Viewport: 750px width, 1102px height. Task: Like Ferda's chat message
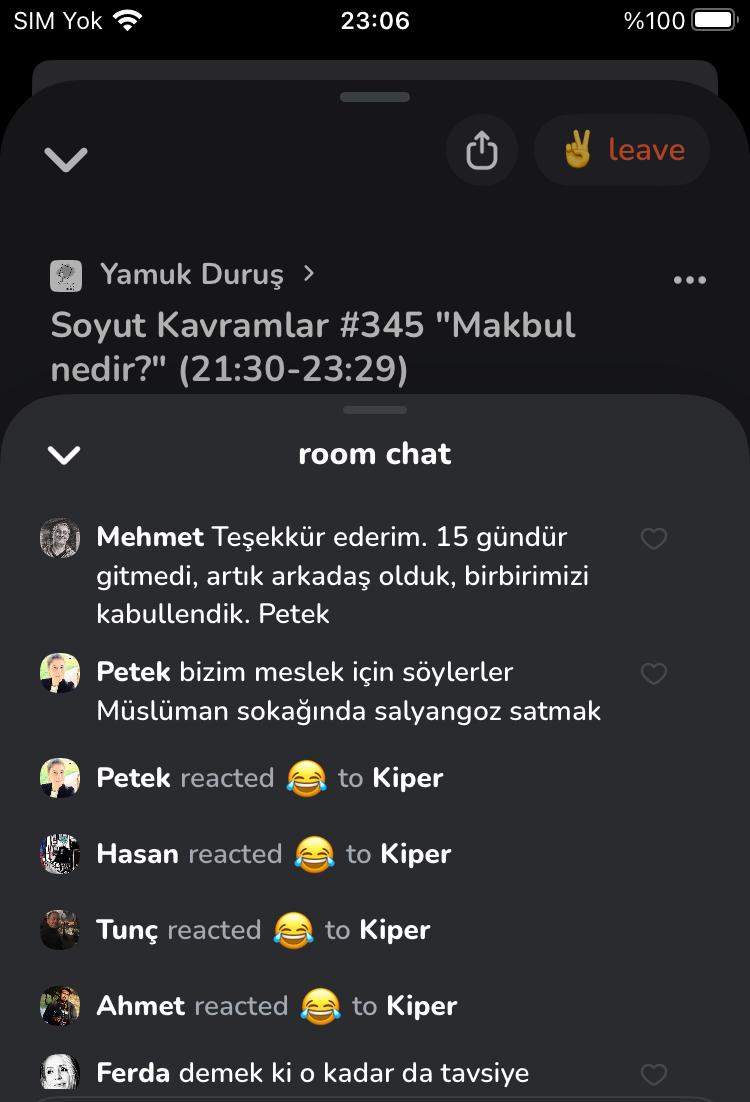[653, 1075]
